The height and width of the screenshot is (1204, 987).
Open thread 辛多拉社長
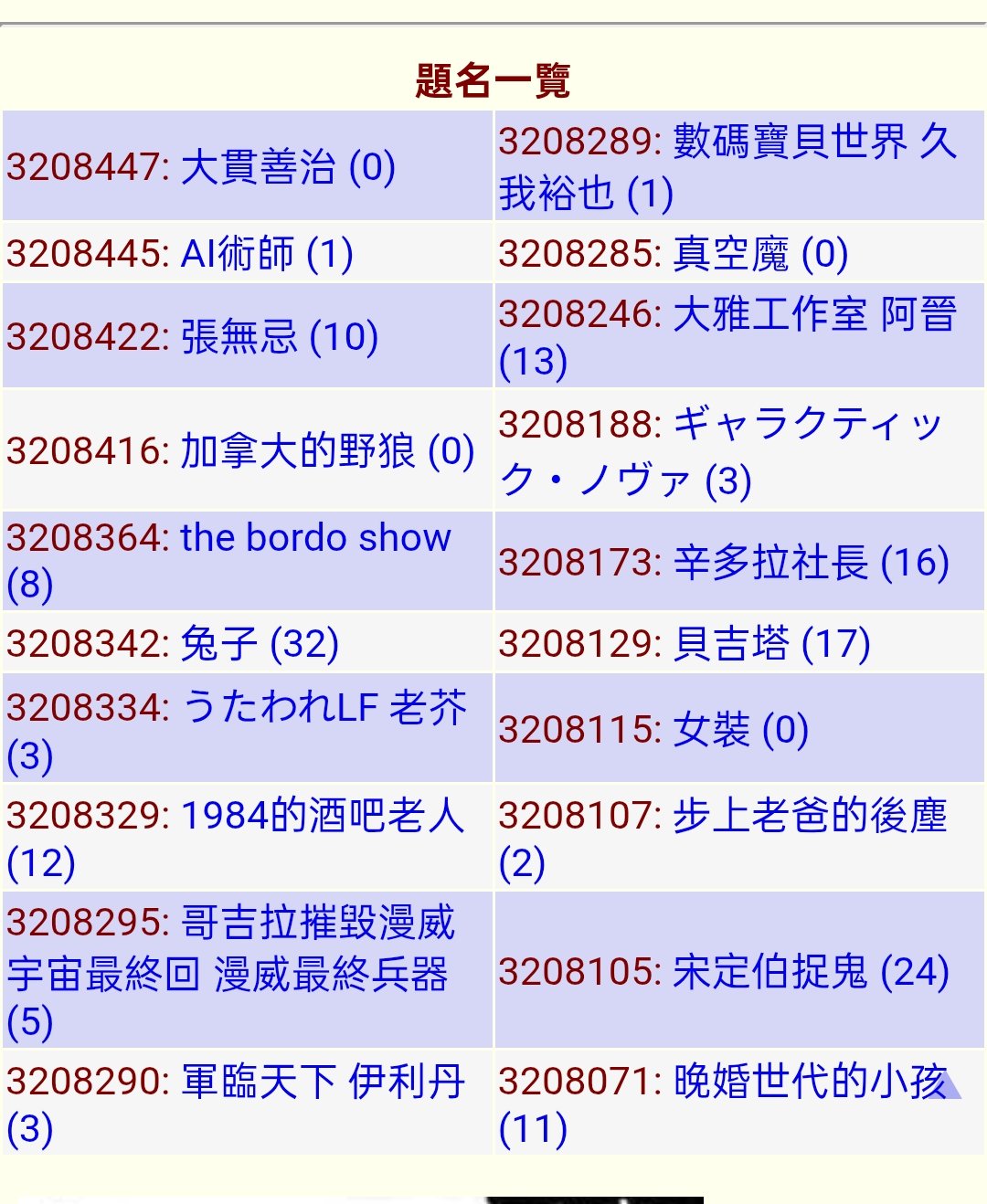[770, 563]
